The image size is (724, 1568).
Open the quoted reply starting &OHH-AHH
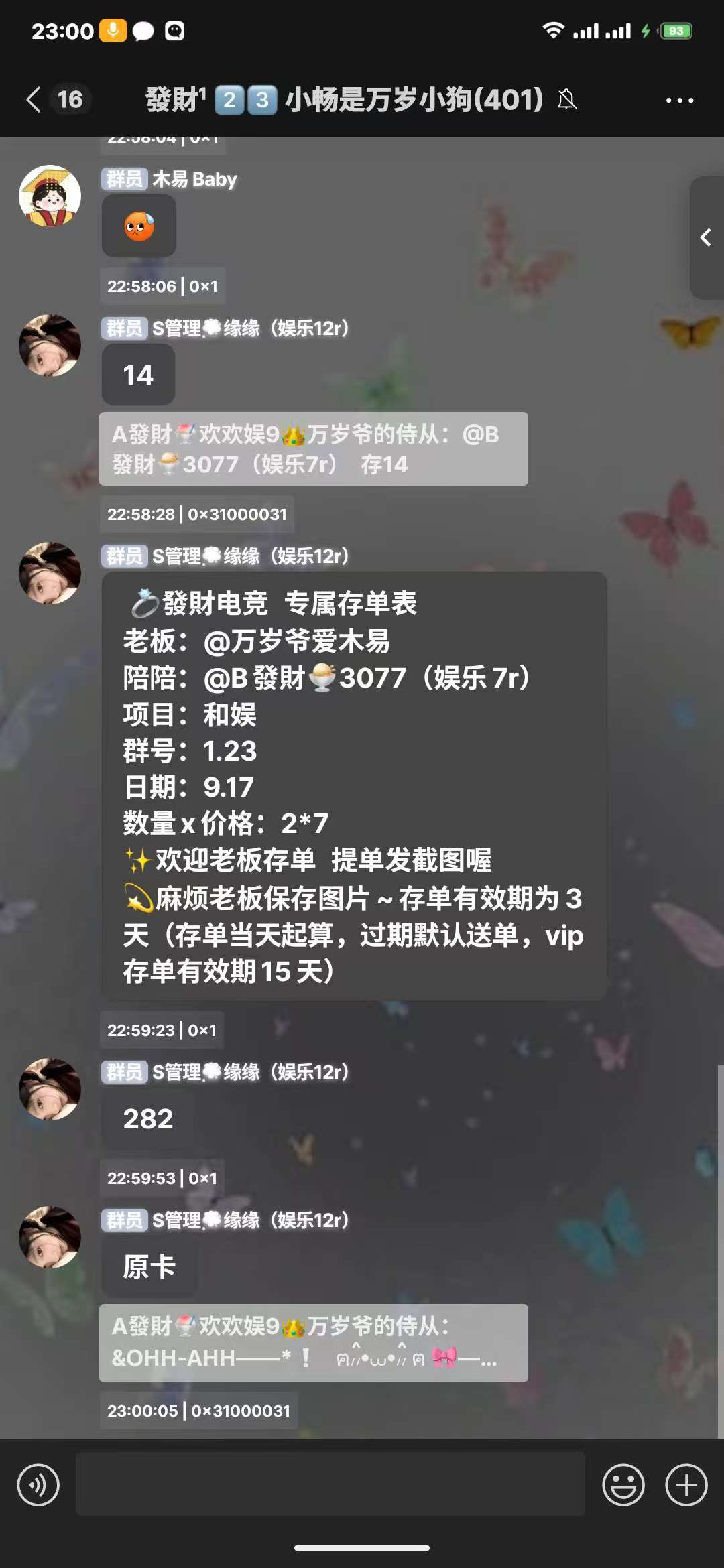tap(313, 1343)
